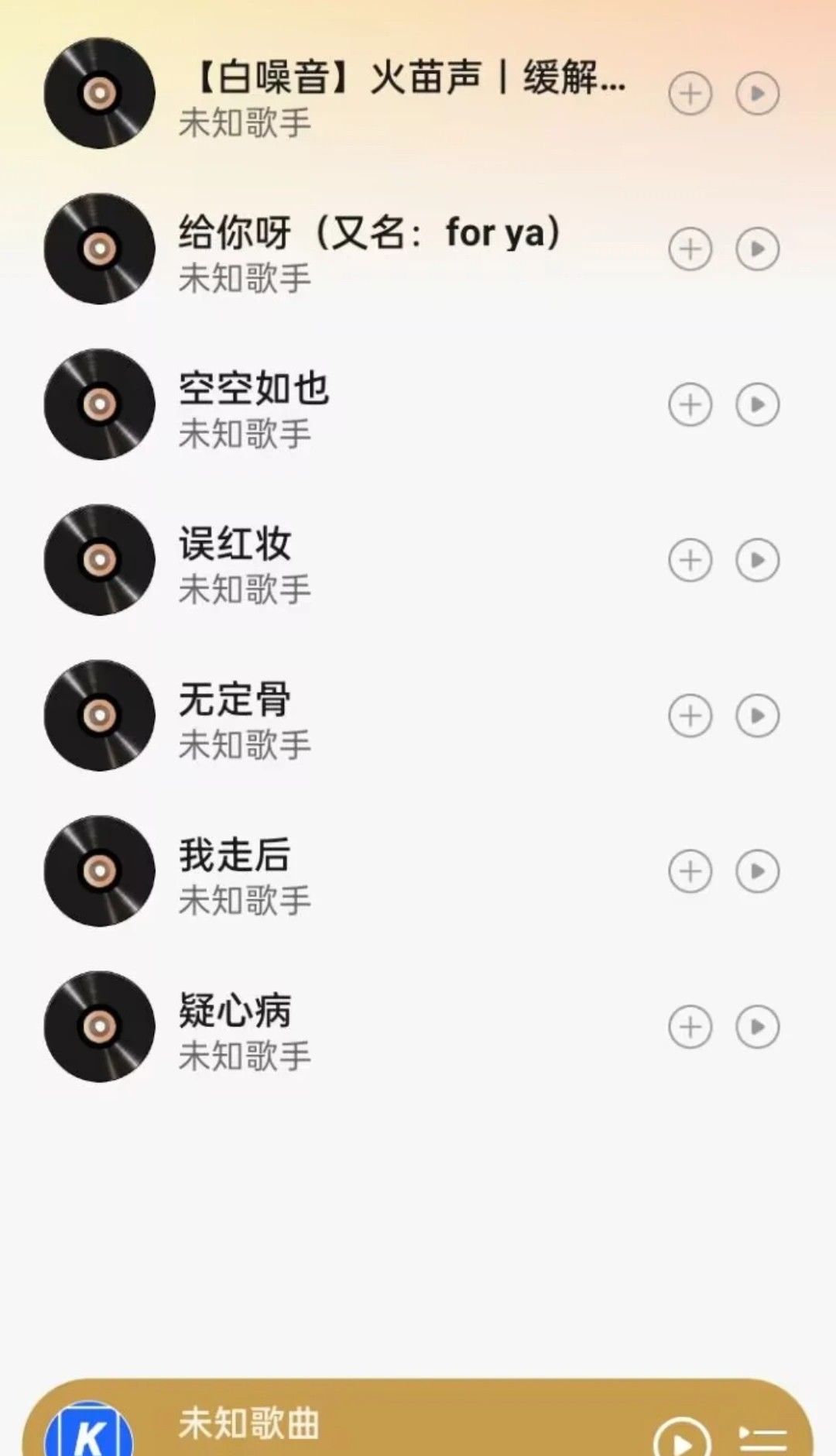The height and width of the screenshot is (1456, 836).
Task: Add 疑心病 to playlist
Action: tap(688, 1027)
